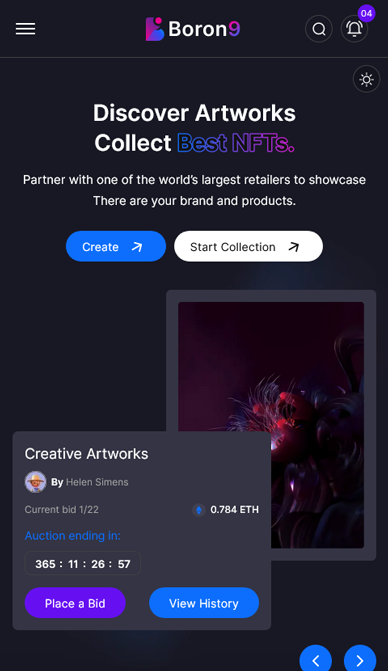Open the notifications bell
The width and height of the screenshot is (388, 671).
[x=354, y=29]
